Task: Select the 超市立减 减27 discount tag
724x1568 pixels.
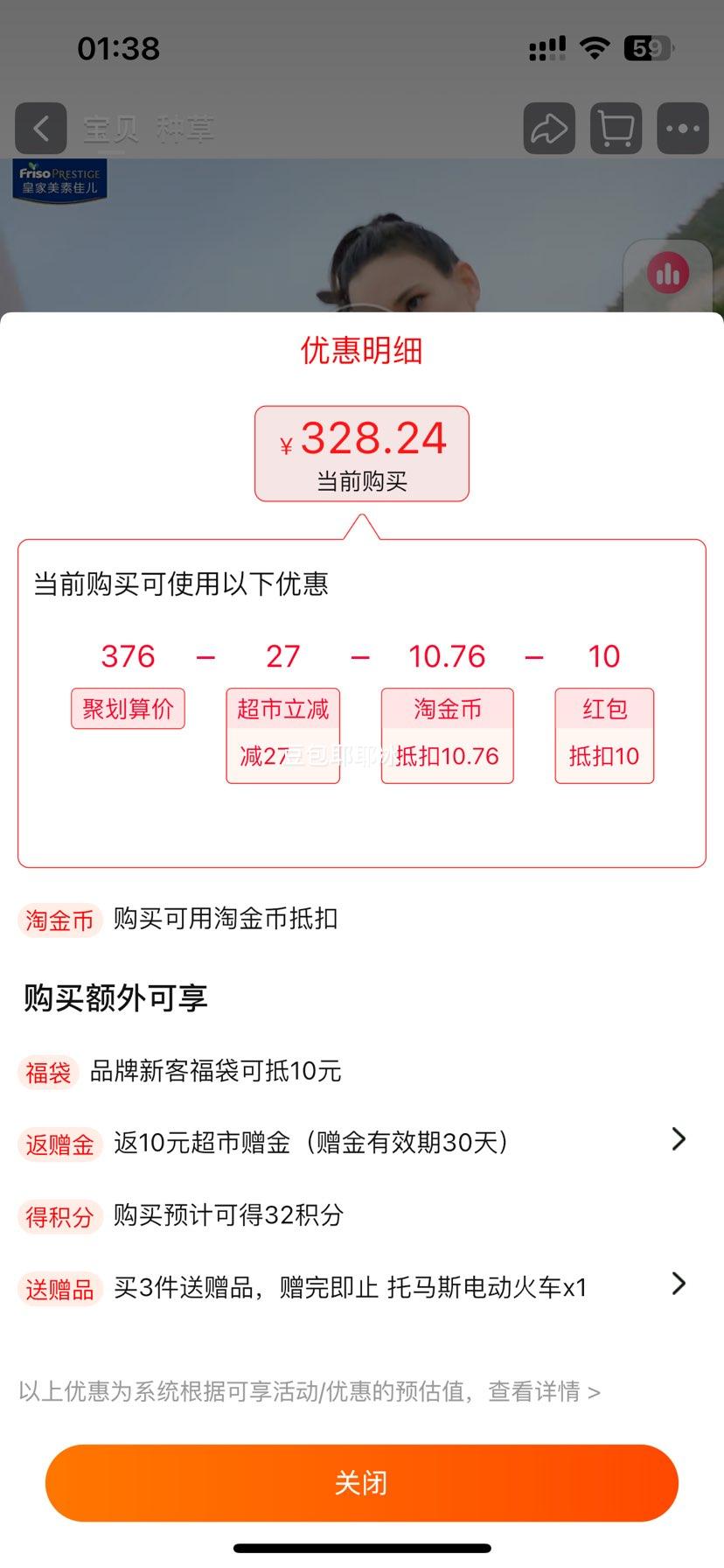Action: point(282,733)
